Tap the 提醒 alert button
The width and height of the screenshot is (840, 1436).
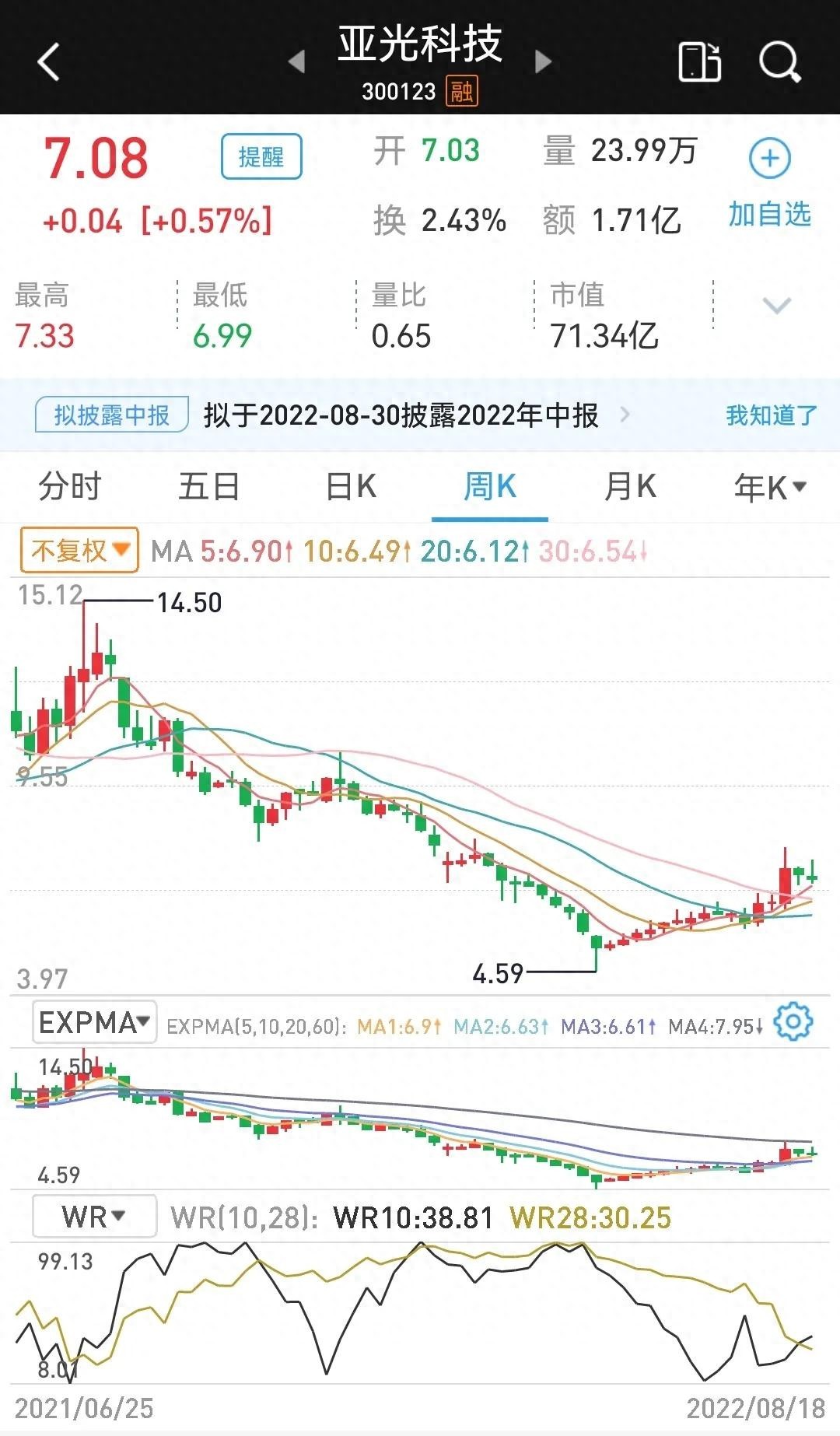[261, 157]
